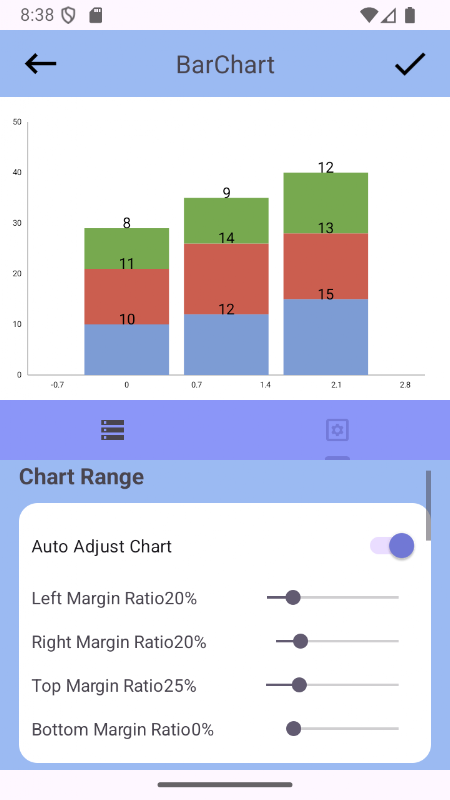Image resolution: width=450 pixels, height=800 pixels.
Task: Go back using the arrow icon
Action: pyautogui.click(x=40, y=64)
